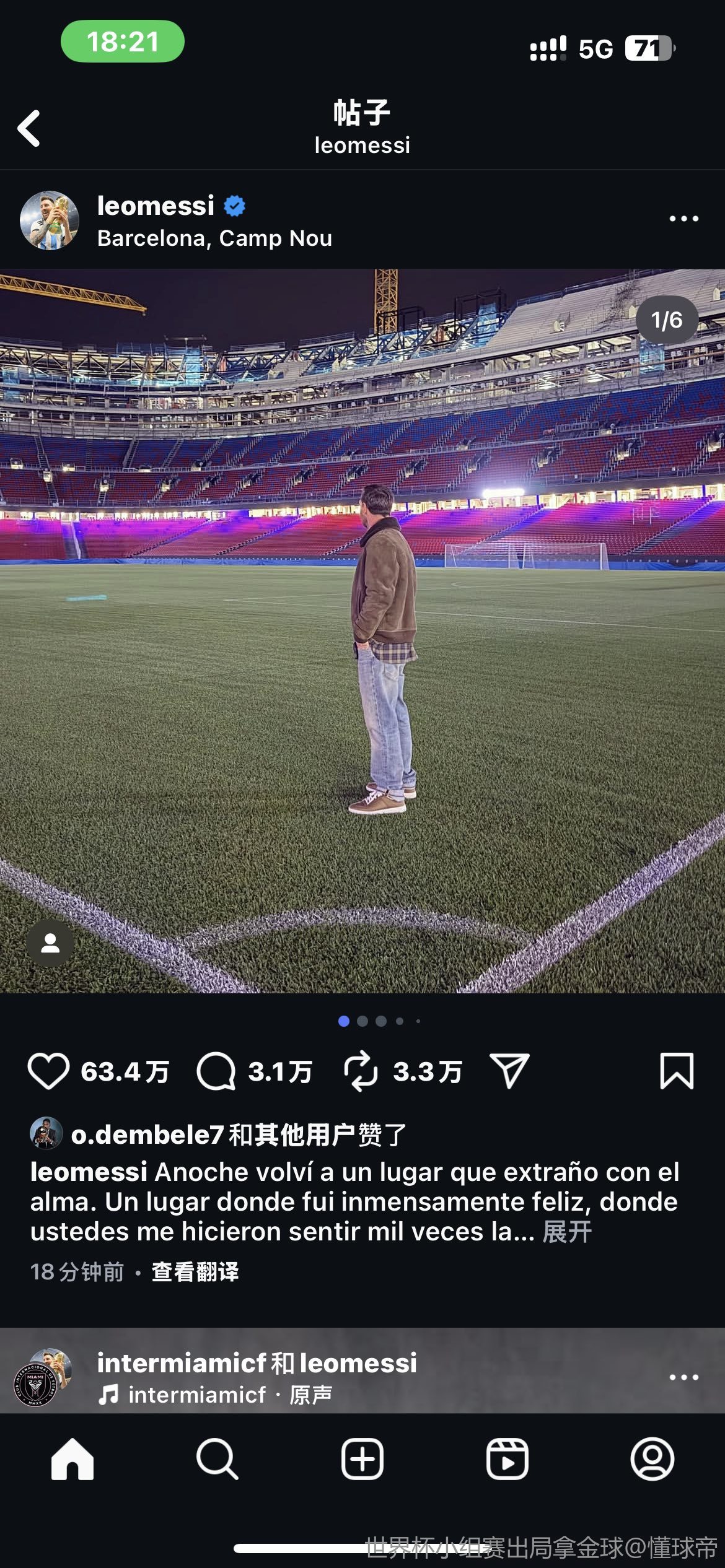
Task: Expand the caption with 展开
Action: 567,1232
